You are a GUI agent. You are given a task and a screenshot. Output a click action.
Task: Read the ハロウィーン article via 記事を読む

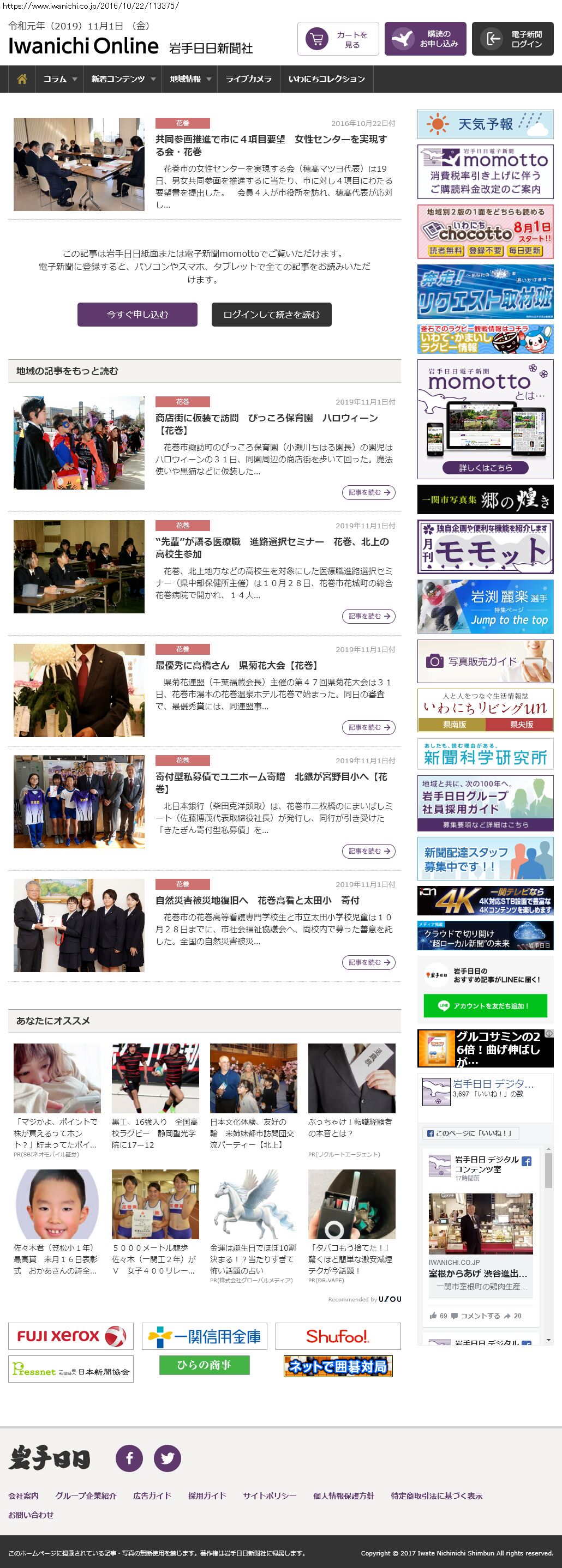pyautogui.click(x=368, y=492)
